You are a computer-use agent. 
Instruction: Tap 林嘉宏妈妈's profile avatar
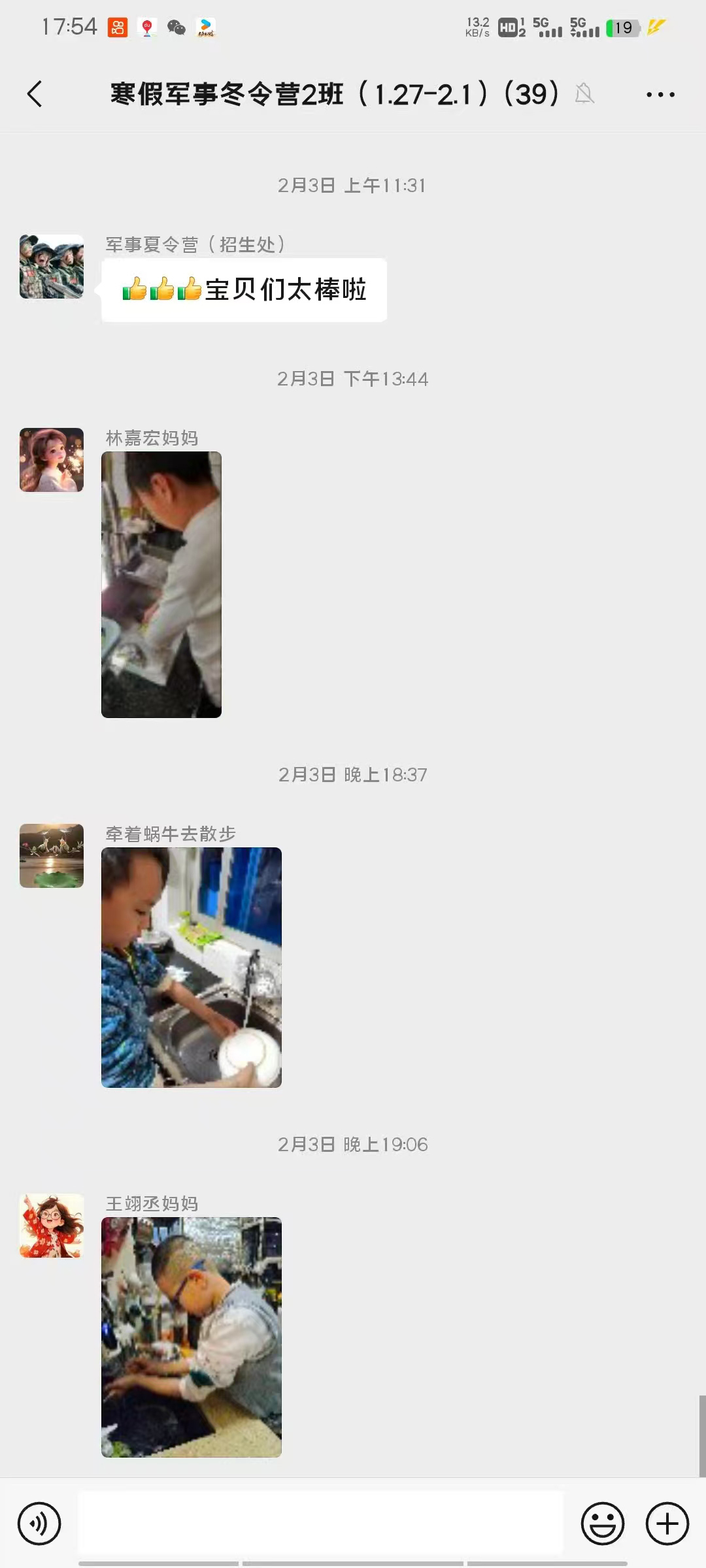coord(52,460)
